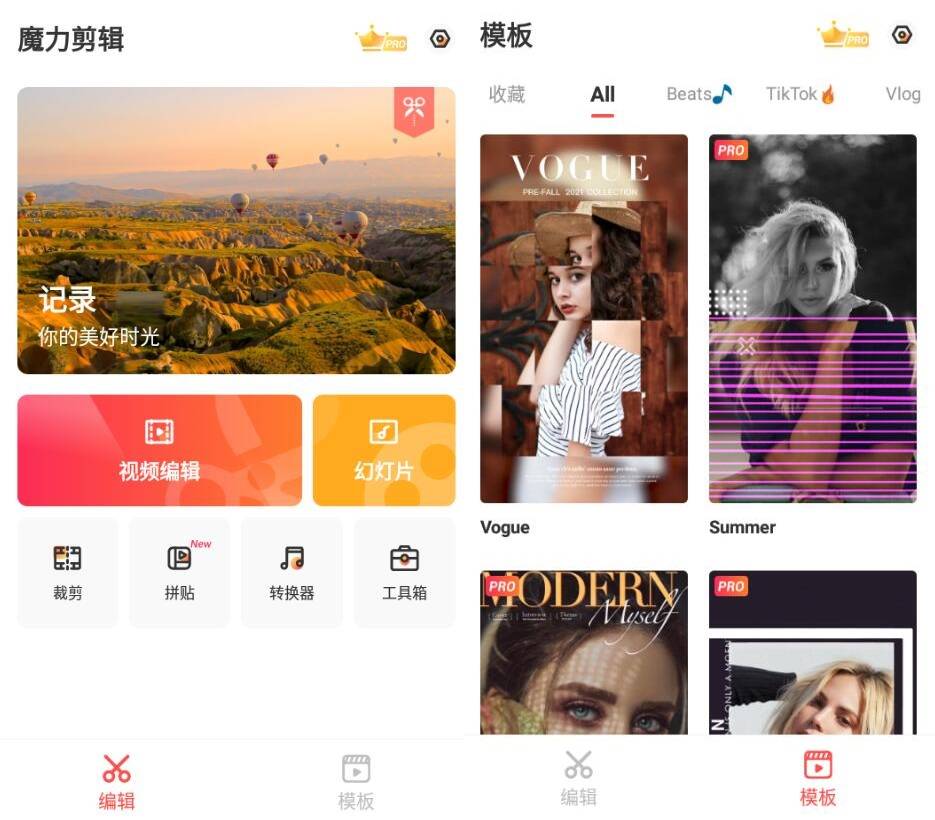This screenshot has height=820, width=935.
Task: Open 幻灯片 slideshow maker
Action: [x=384, y=450]
